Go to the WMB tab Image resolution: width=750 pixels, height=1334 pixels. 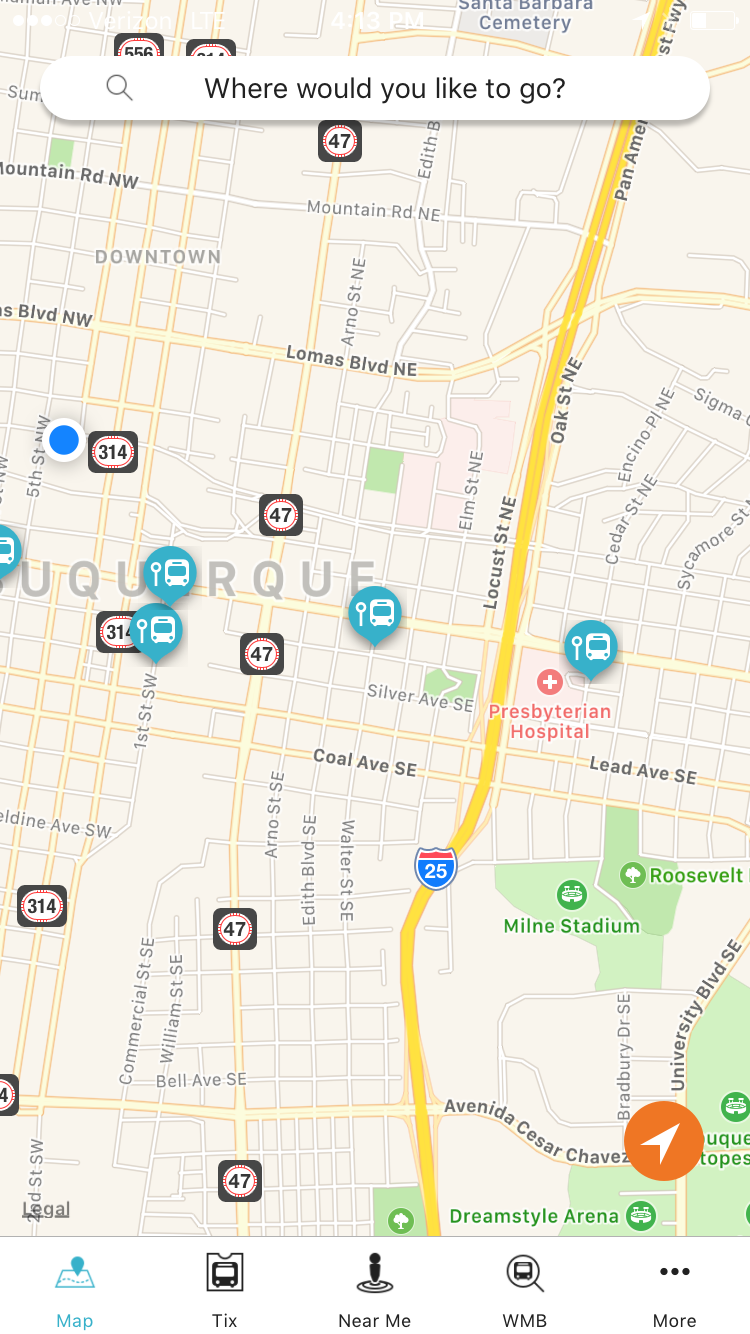(524, 1290)
